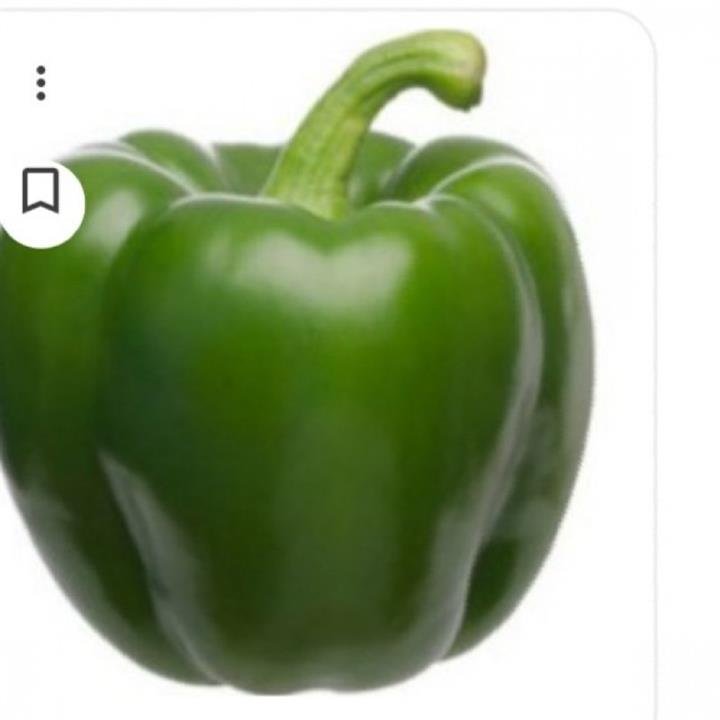Open the three-dot overflow menu
The image size is (720, 720).
[40, 83]
